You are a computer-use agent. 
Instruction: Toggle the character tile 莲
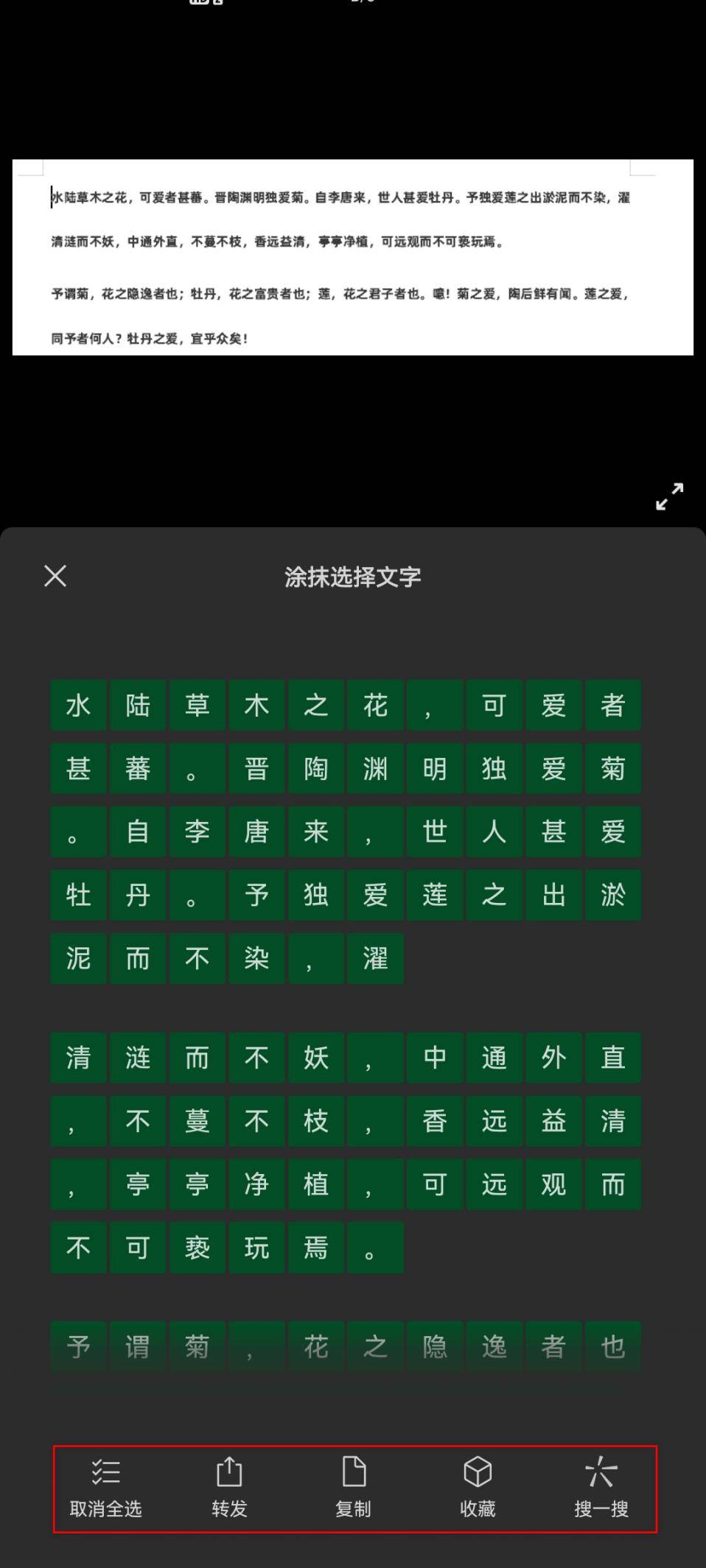point(435,896)
